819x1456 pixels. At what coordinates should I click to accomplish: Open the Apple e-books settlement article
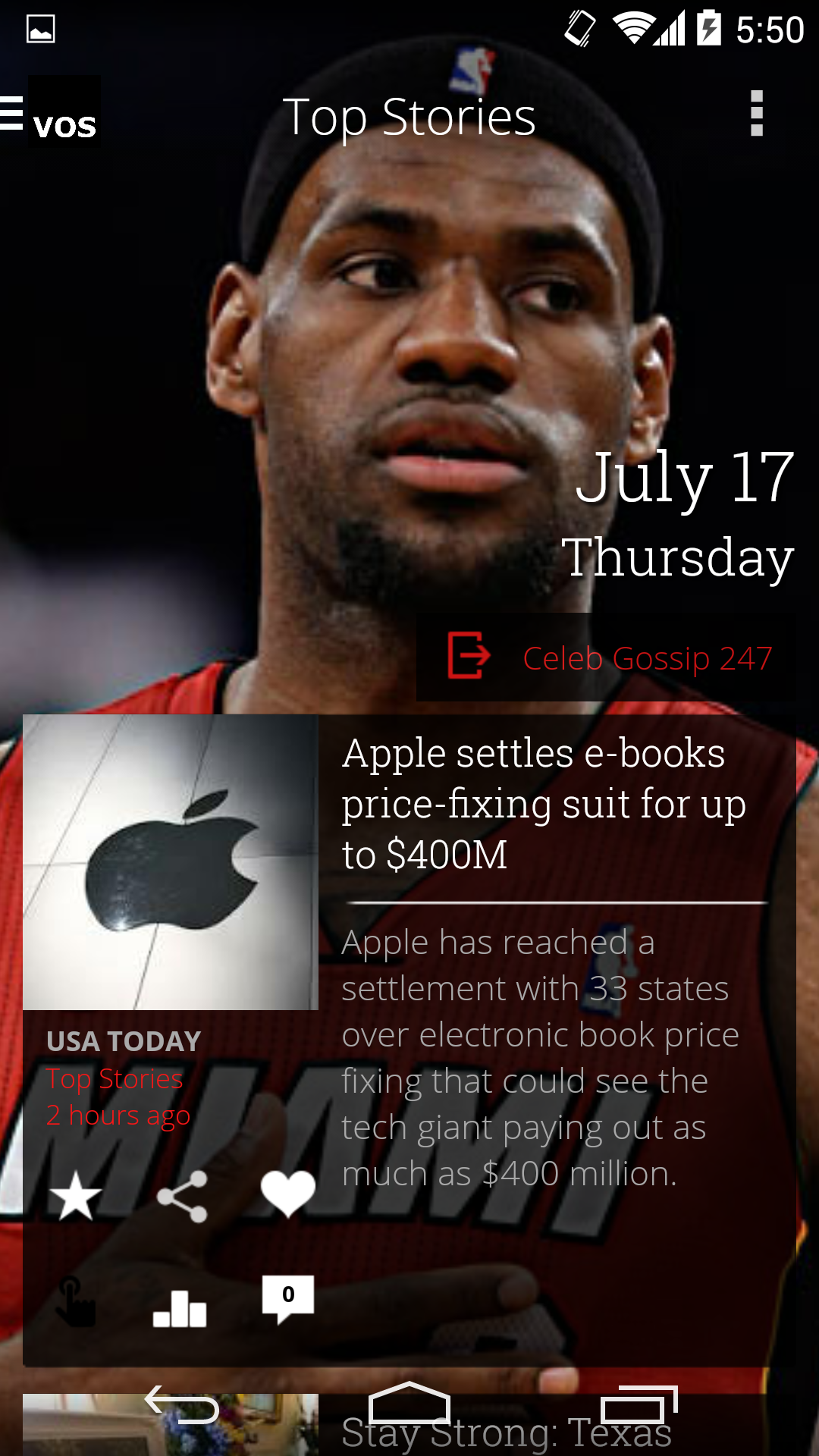(543, 803)
